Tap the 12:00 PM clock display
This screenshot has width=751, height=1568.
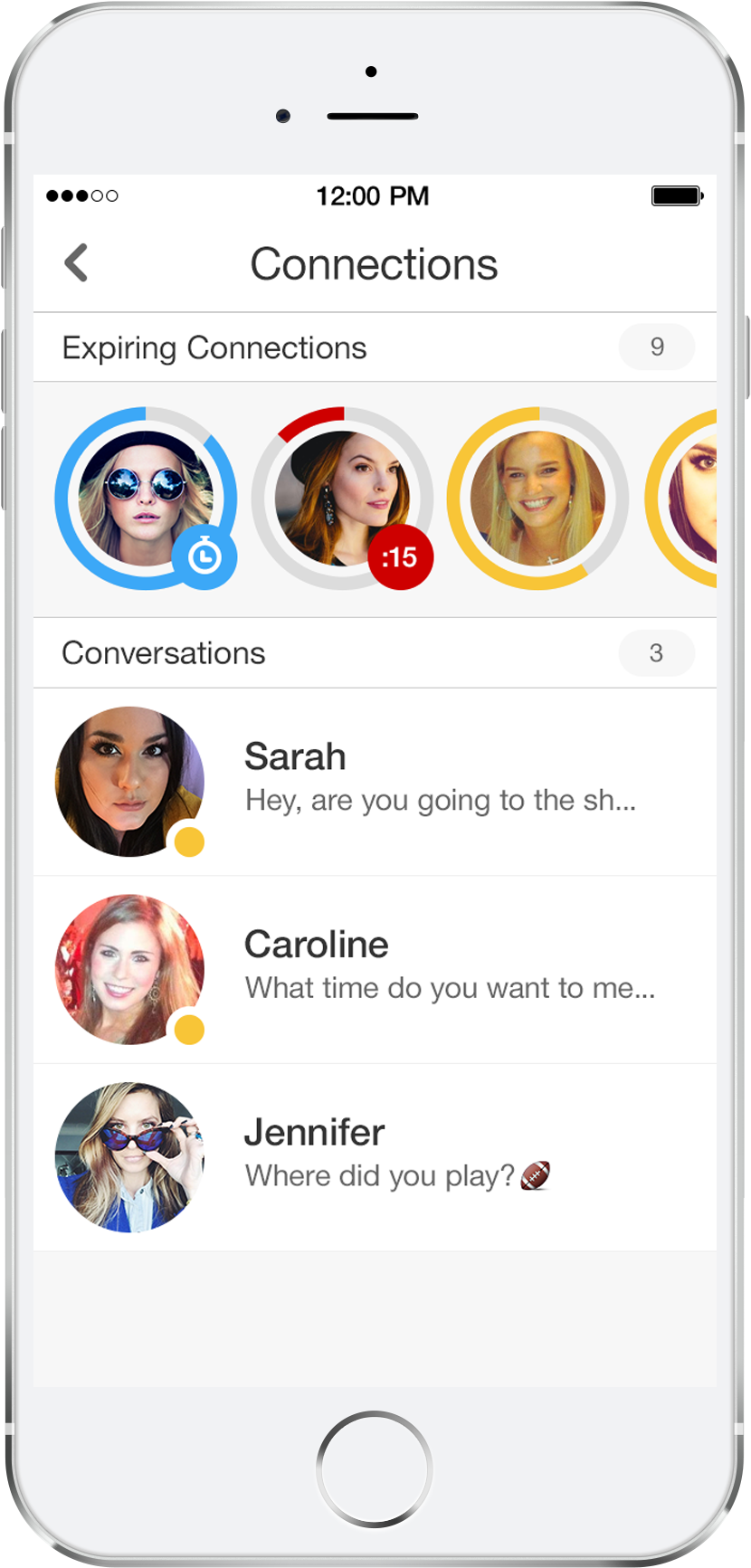[x=374, y=195]
